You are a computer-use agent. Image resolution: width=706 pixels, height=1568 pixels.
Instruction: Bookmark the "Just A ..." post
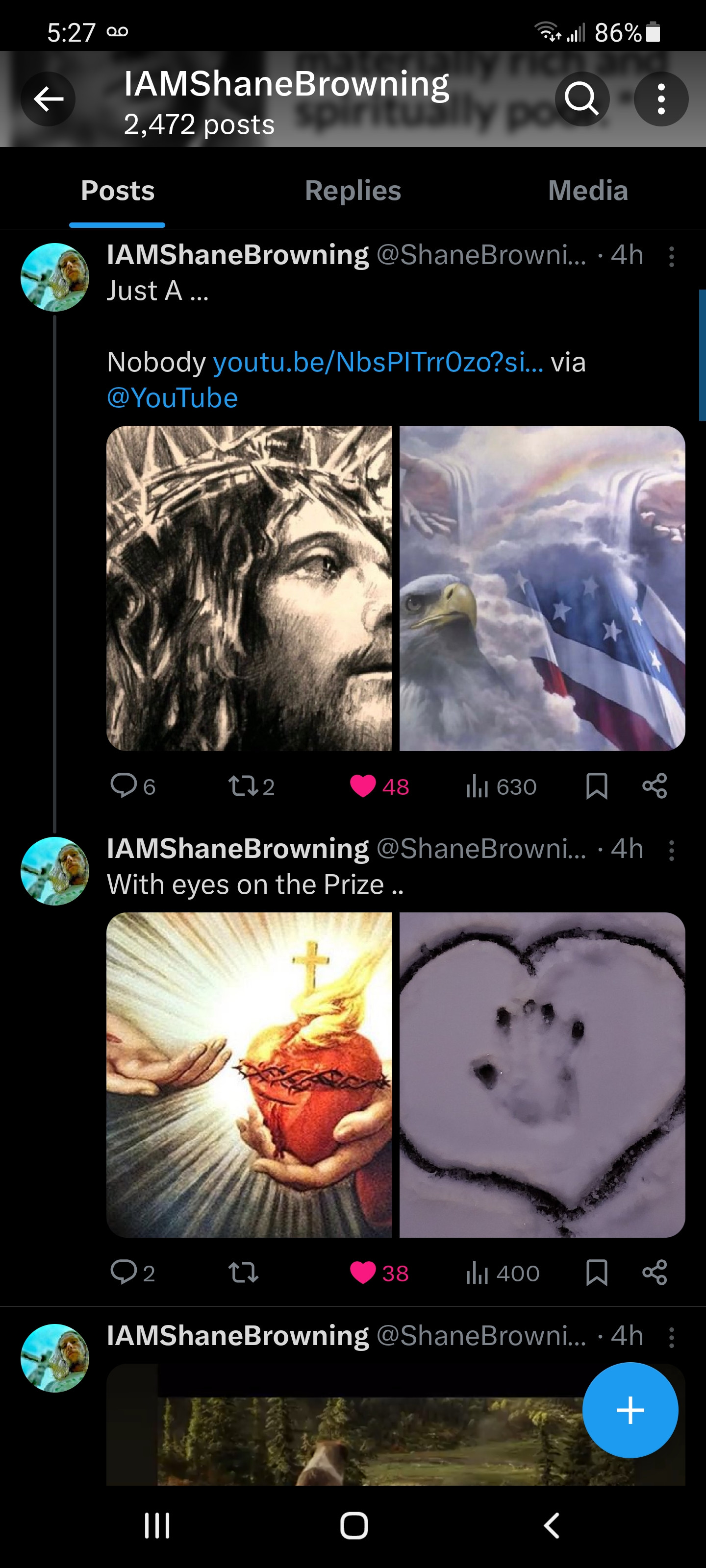click(x=596, y=786)
